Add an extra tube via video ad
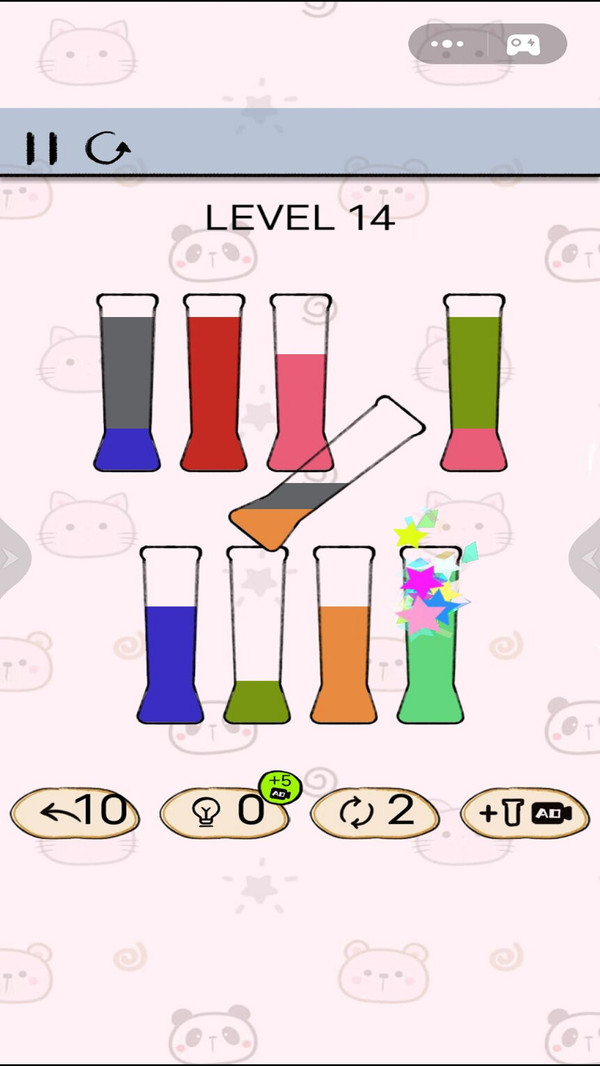Screen dimensions: 600x1066 [525, 813]
